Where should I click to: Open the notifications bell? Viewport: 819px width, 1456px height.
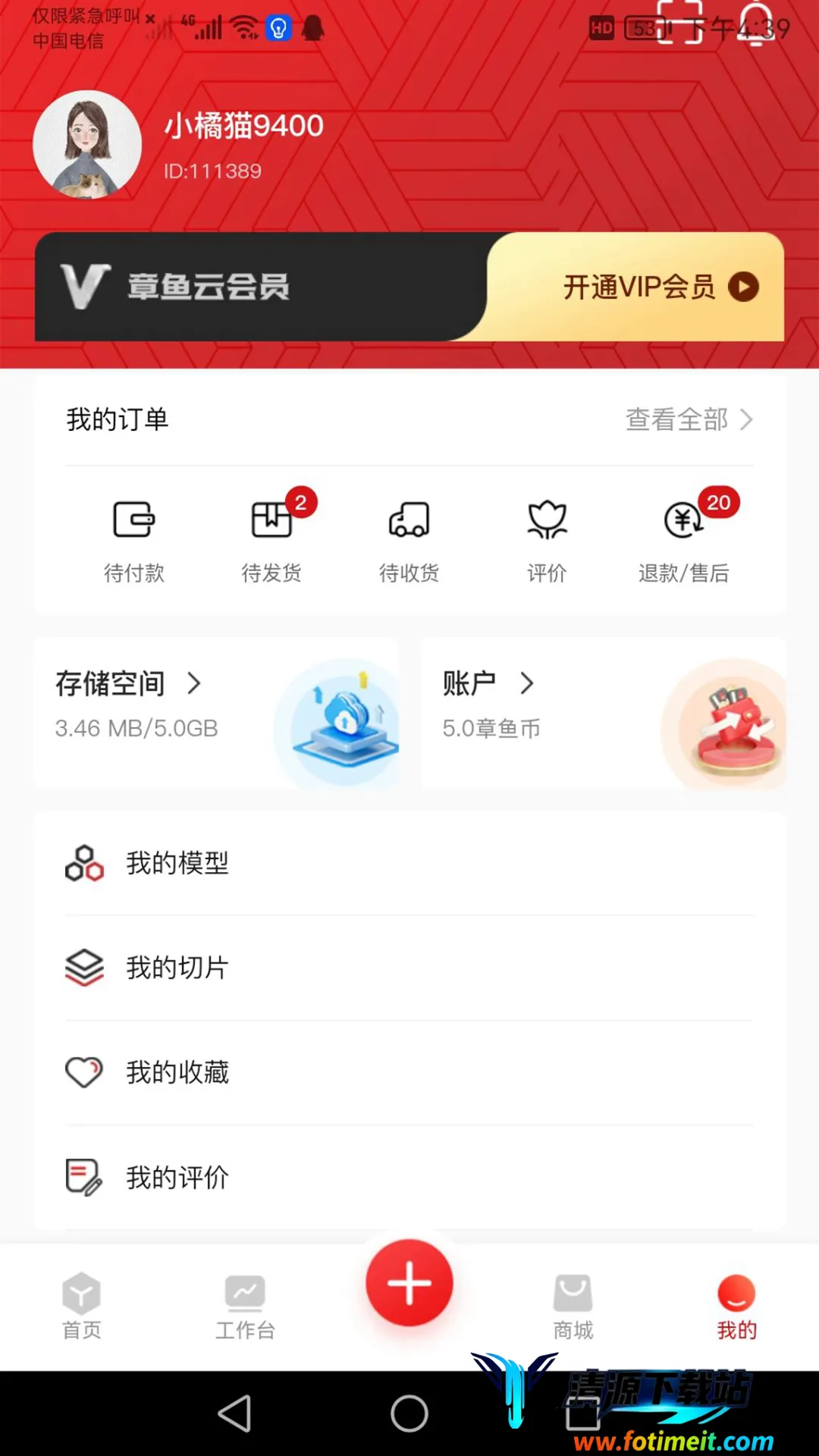pyautogui.click(x=755, y=23)
